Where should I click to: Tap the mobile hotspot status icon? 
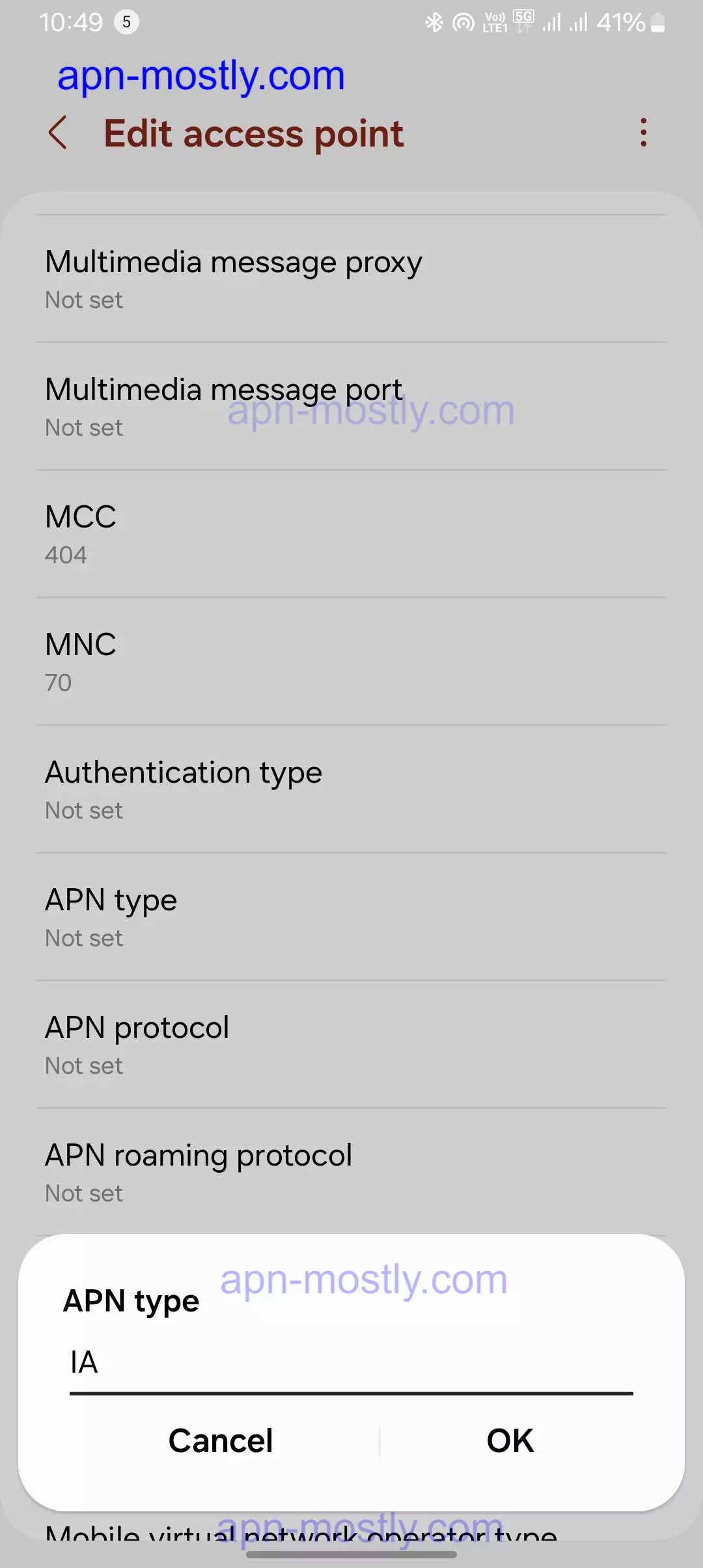point(463,21)
